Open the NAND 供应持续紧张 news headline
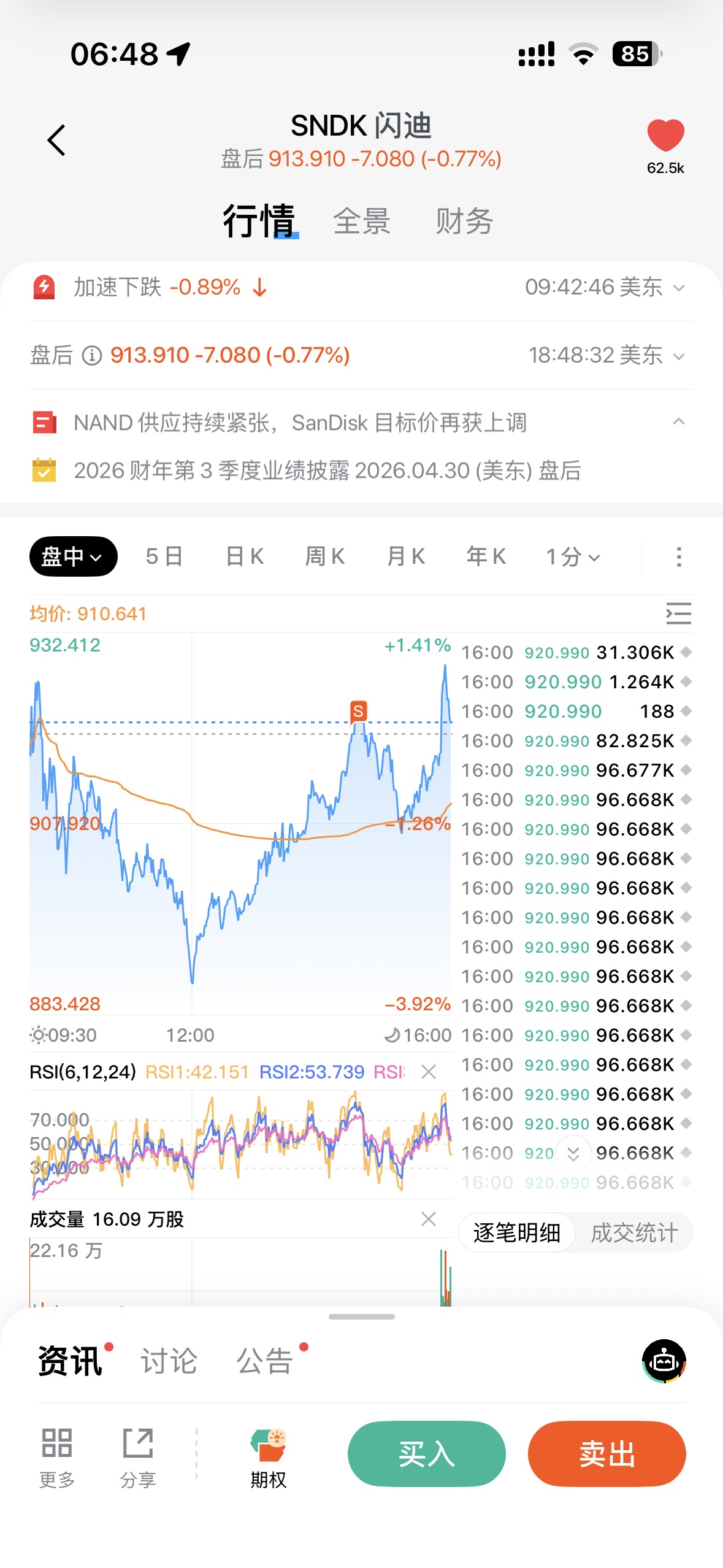 coord(300,423)
